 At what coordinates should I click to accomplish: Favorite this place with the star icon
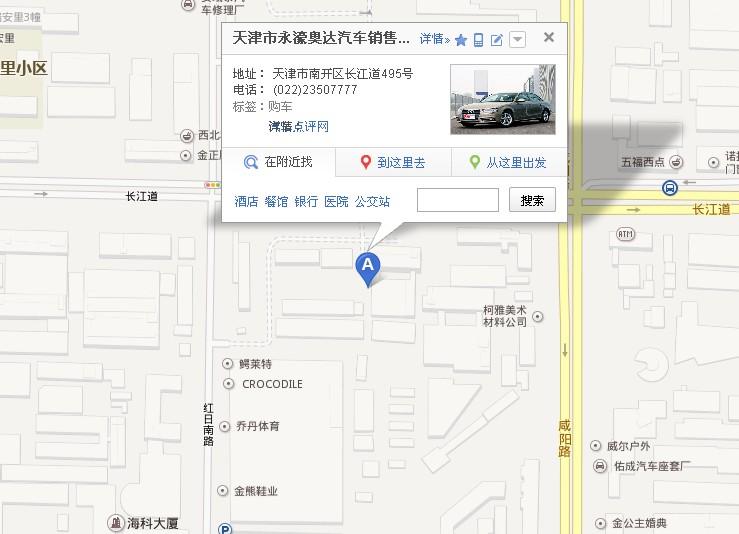[x=461, y=40]
